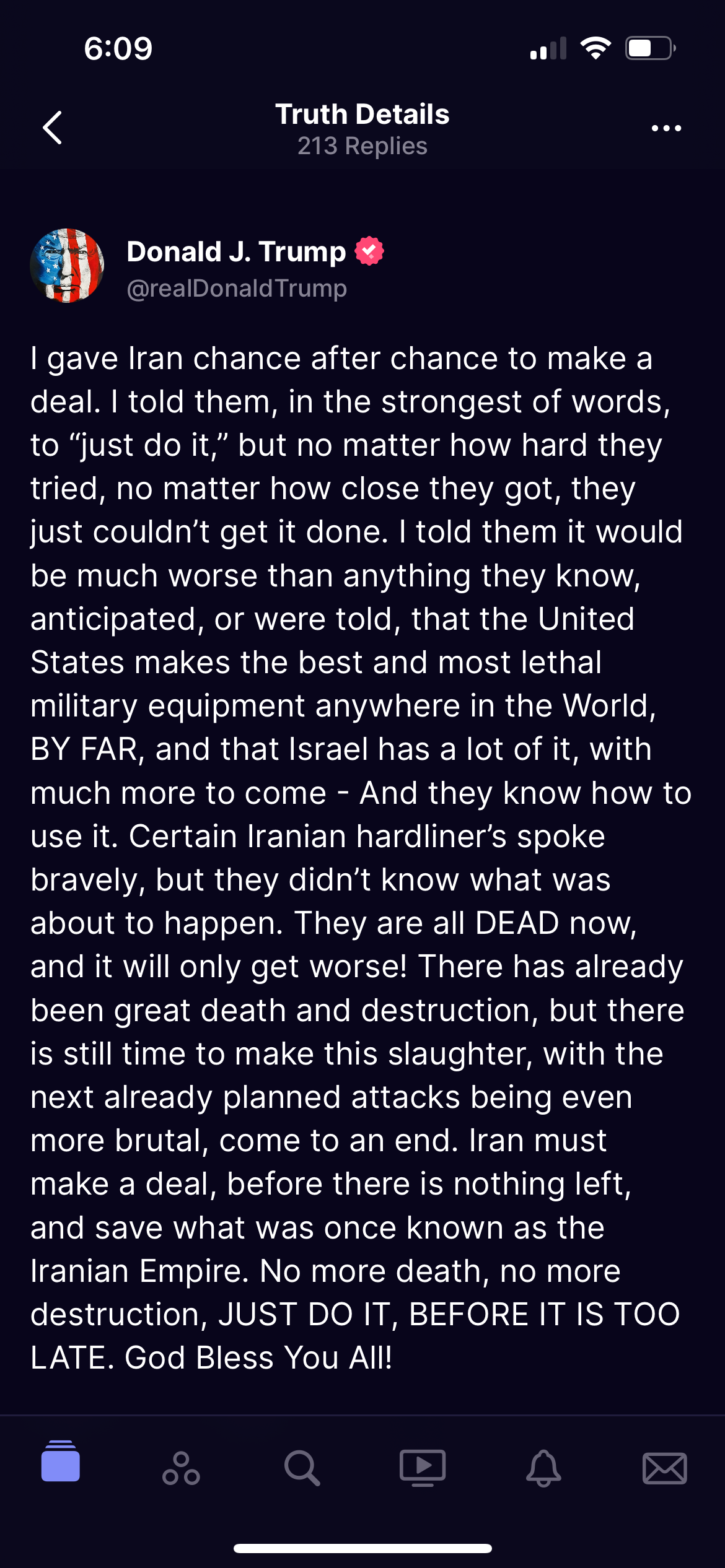Open the groups tab
The image size is (725, 1568).
(x=181, y=1468)
